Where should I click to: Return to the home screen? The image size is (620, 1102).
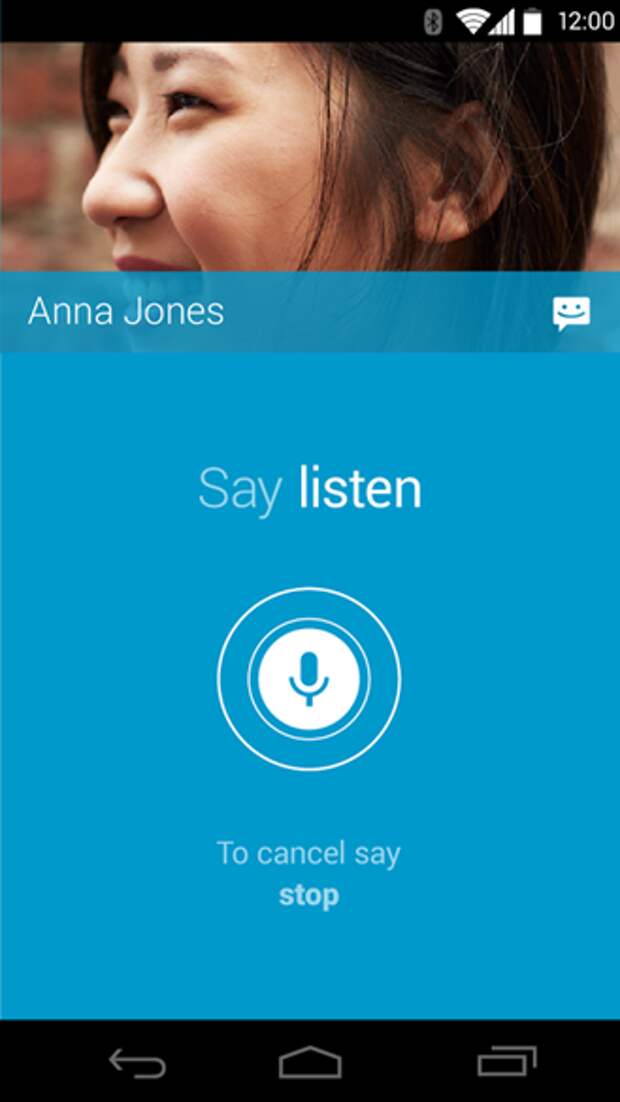[310, 1062]
